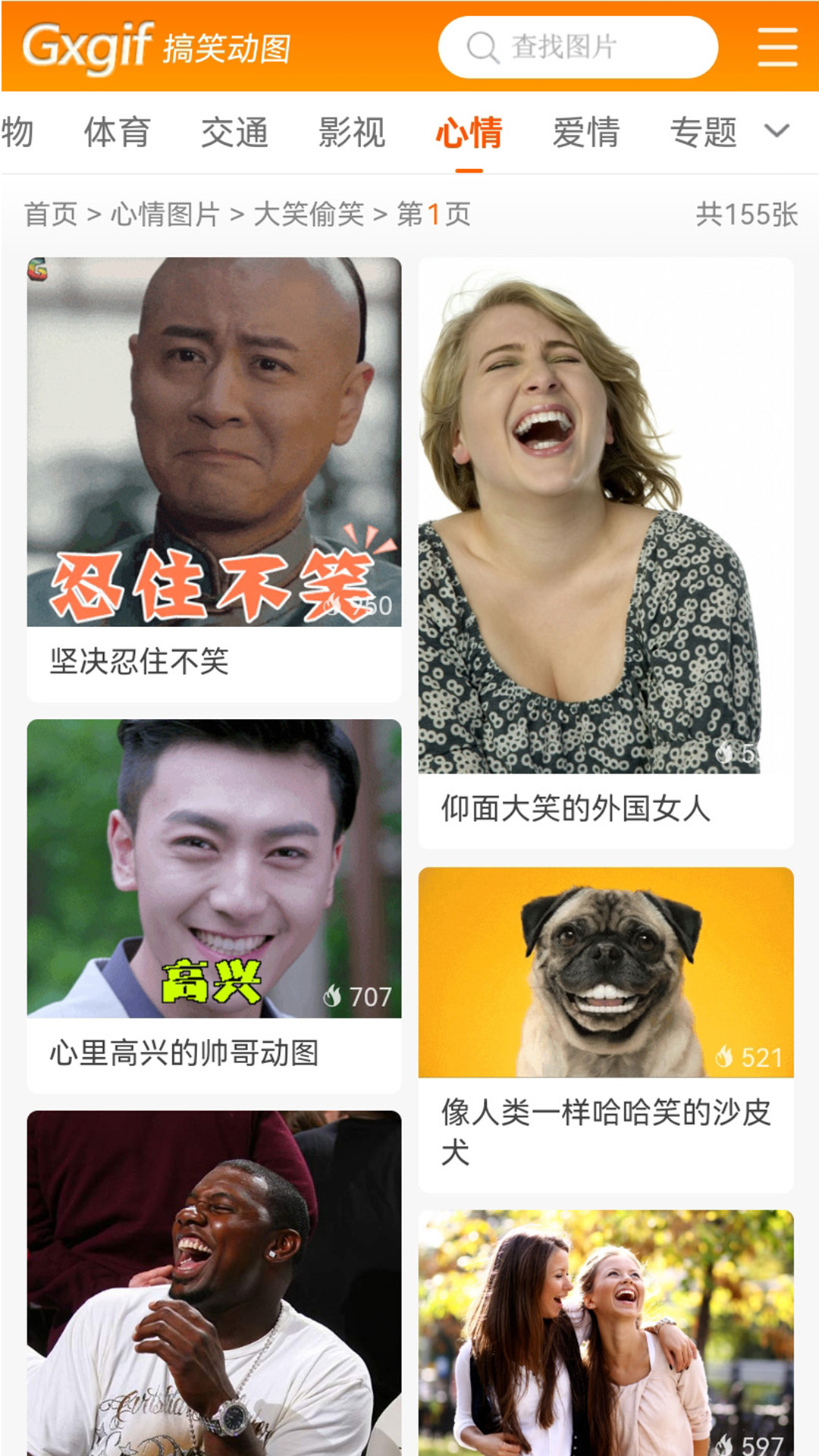The width and height of the screenshot is (819, 1456).
Task: Click the highlighted 心情 tab
Action: pos(470,132)
